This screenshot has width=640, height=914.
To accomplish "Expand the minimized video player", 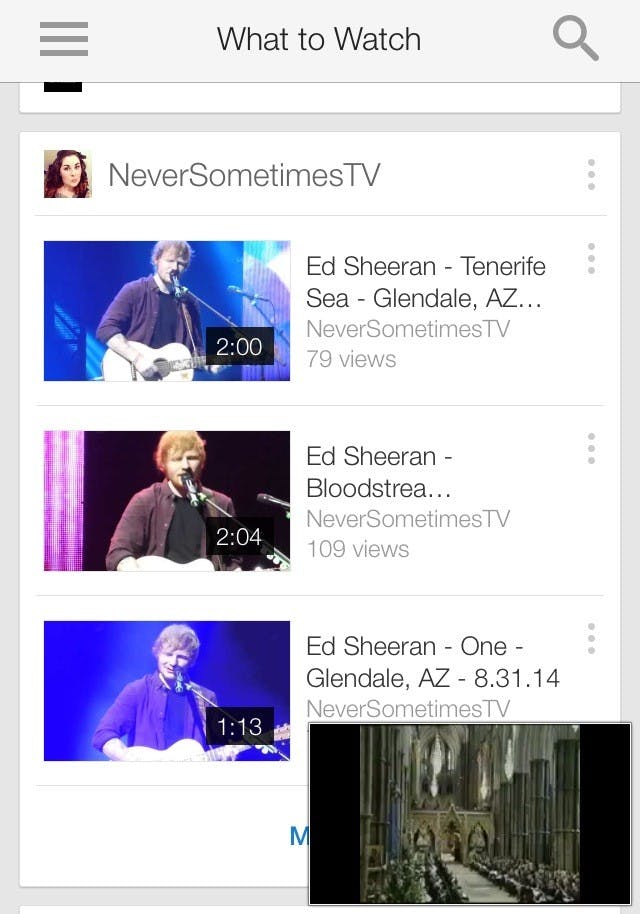I will 469,813.
